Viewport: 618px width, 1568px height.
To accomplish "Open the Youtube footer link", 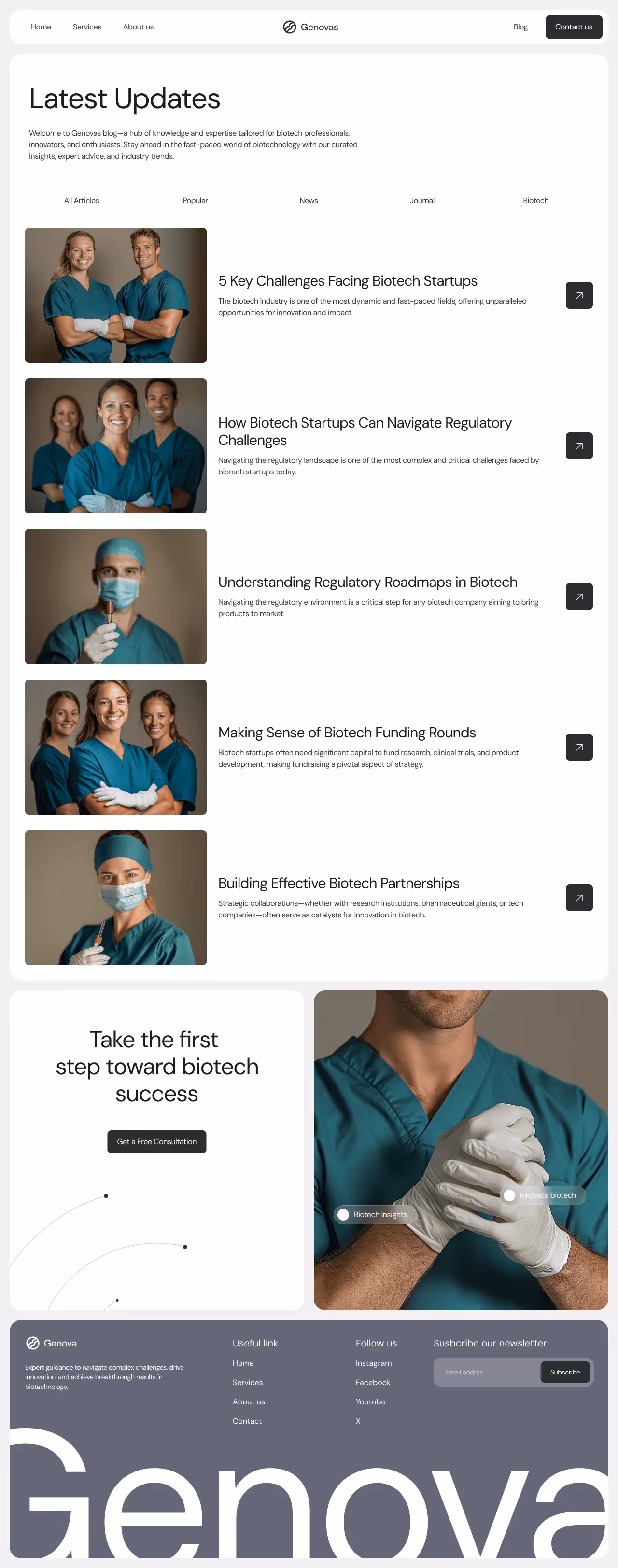I will click(370, 1401).
